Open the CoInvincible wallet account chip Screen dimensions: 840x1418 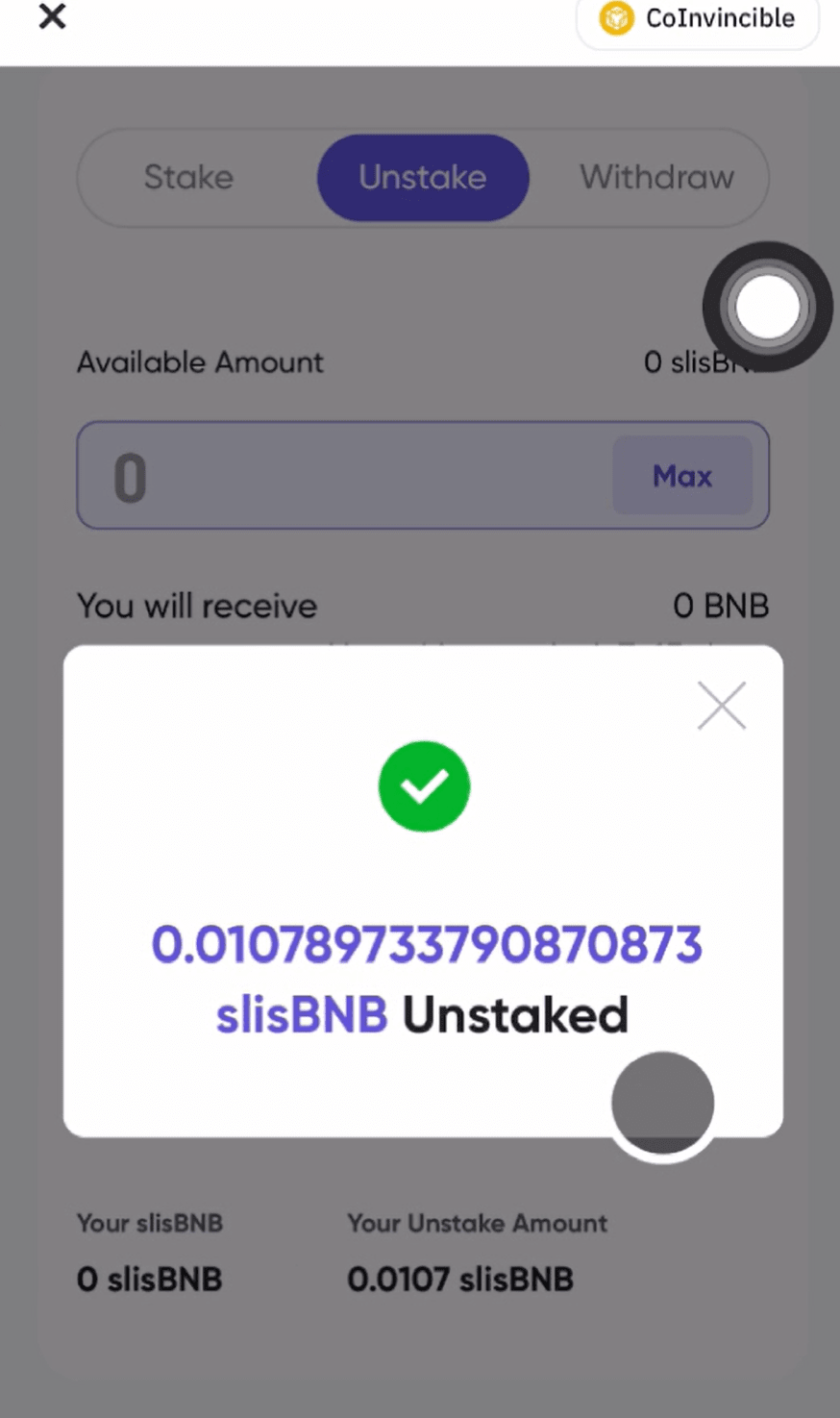(698, 19)
